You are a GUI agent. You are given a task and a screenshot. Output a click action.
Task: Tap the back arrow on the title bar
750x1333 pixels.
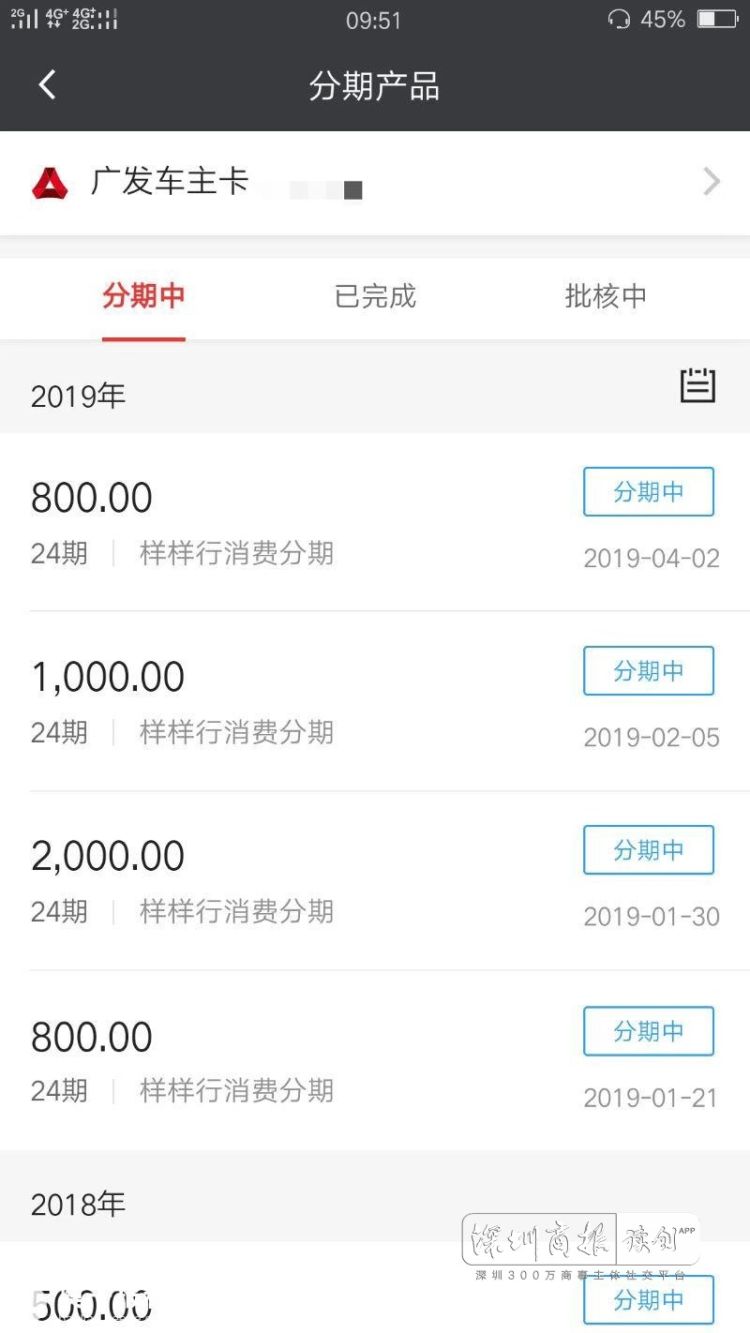click(47, 85)
